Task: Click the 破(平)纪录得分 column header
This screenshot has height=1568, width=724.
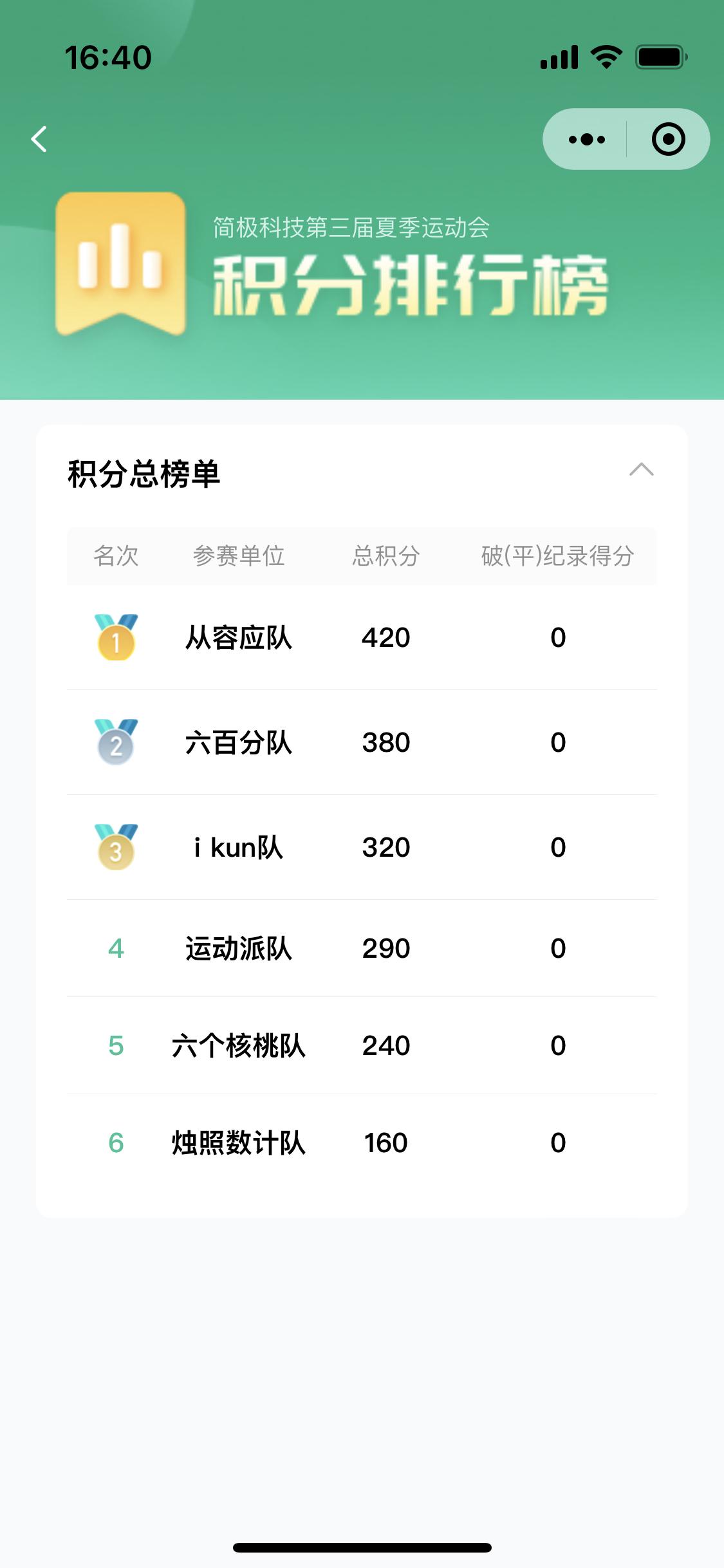Action: pyautogui.click(x=559, y=557)
